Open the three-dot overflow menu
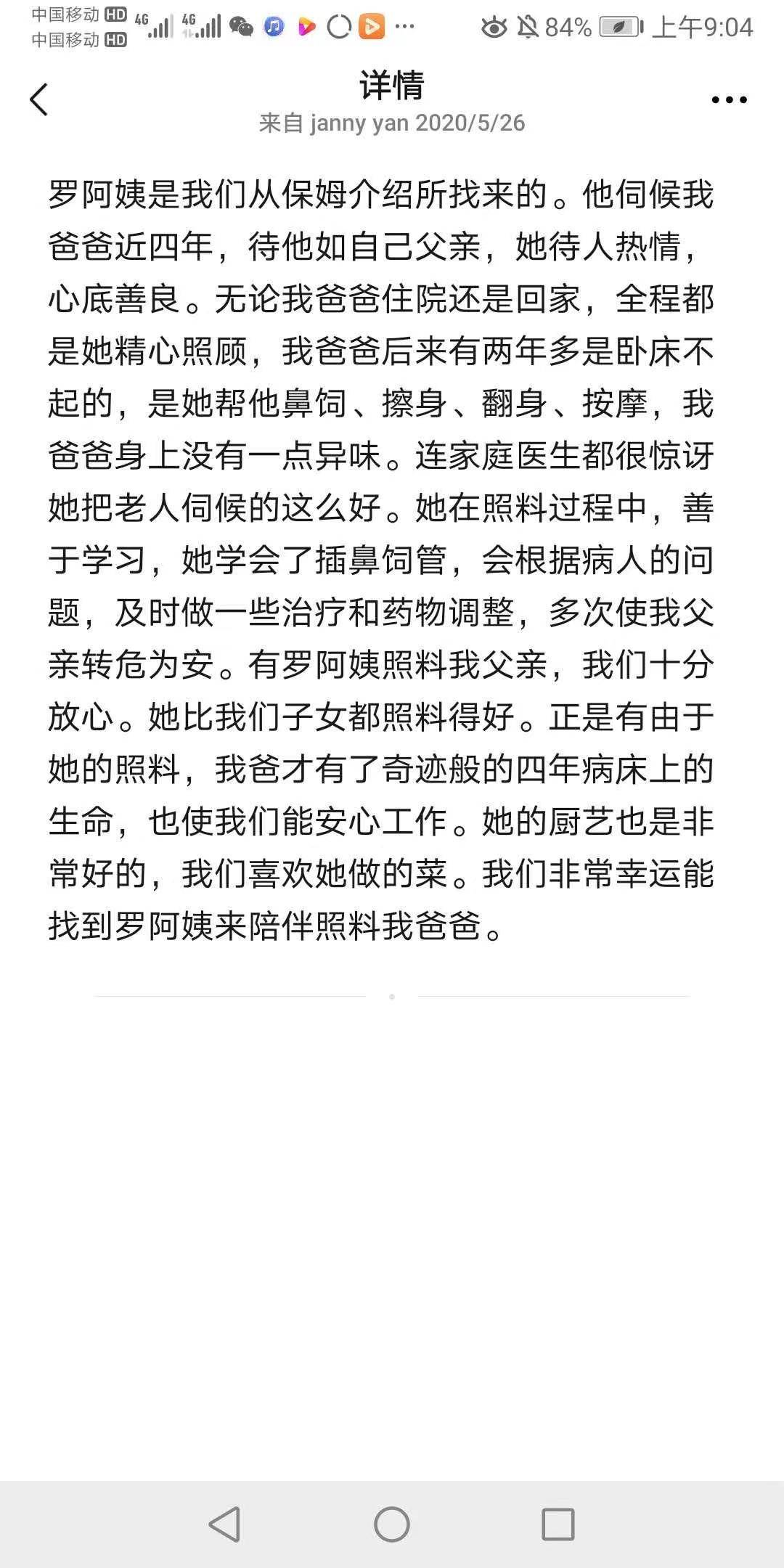The height and width of the screenshot is (1568, 784). pyautogui.click(x=729, y=100)
